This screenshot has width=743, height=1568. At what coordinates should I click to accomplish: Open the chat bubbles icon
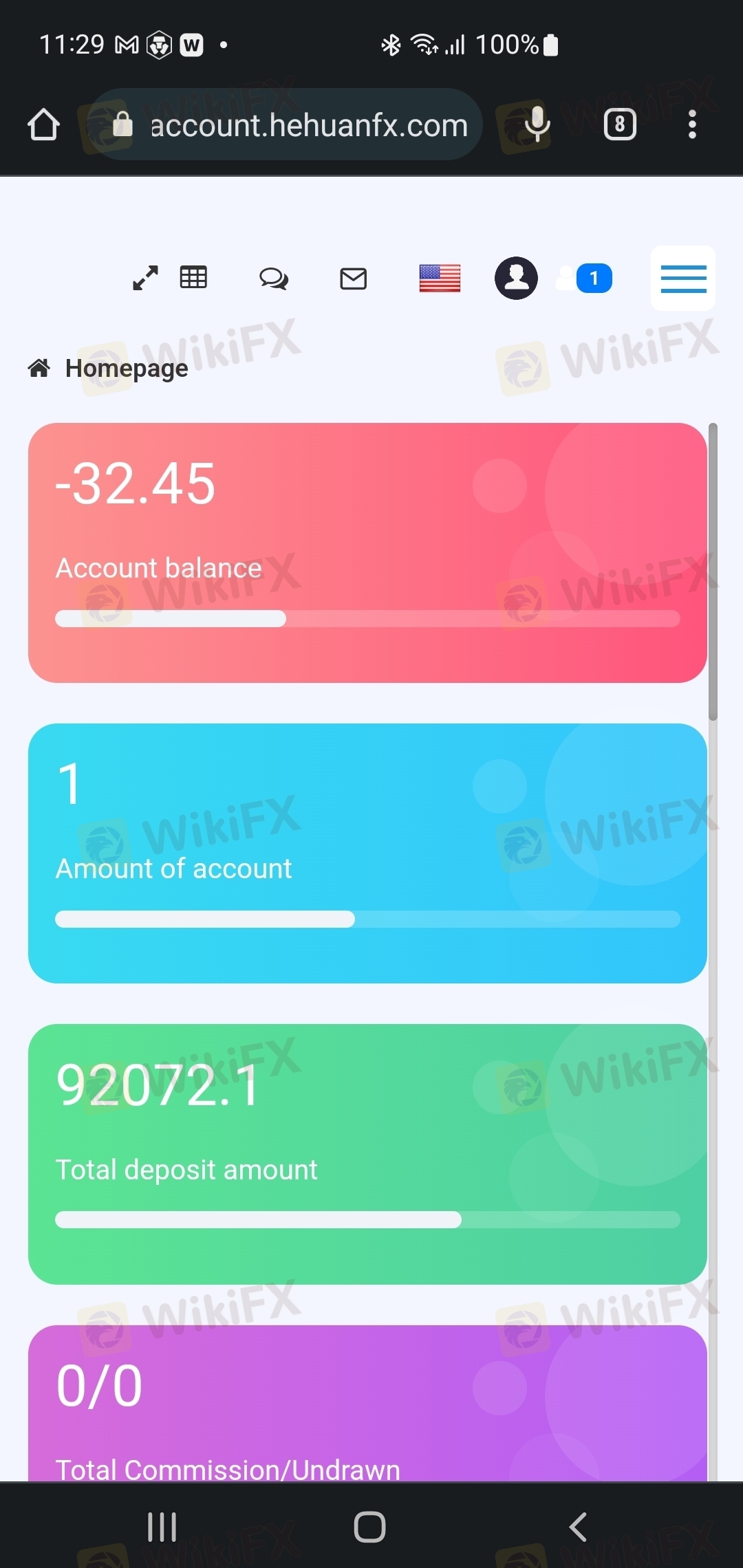274,279
